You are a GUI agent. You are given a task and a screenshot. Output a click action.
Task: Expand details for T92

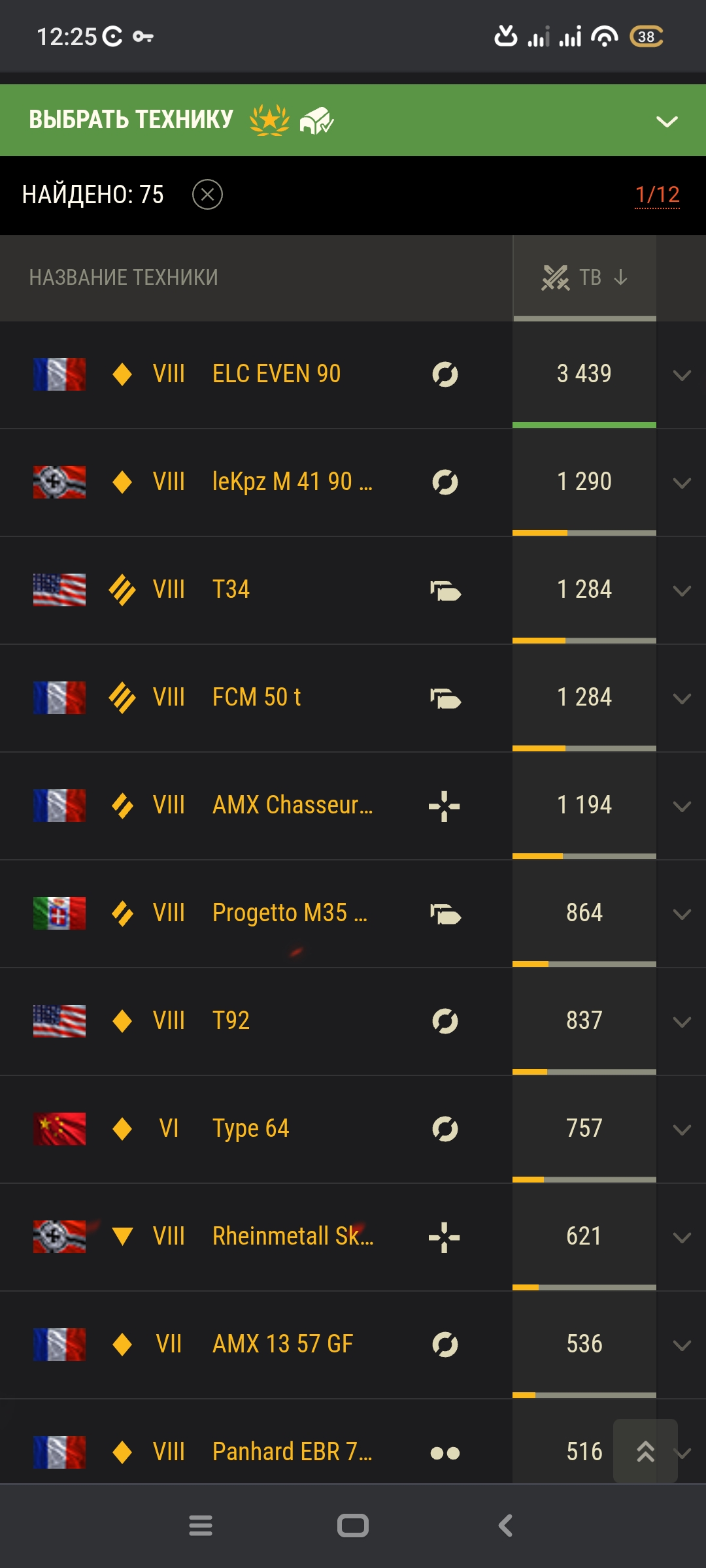pyautogui.click(x=682, y=1022)
